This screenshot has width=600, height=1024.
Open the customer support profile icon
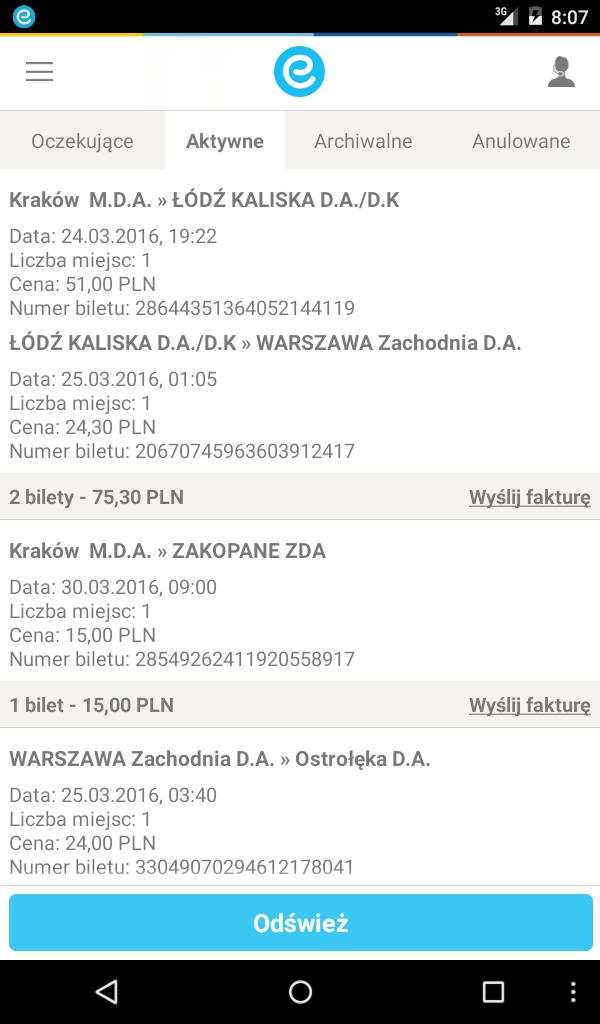click(x=561, y=71)
